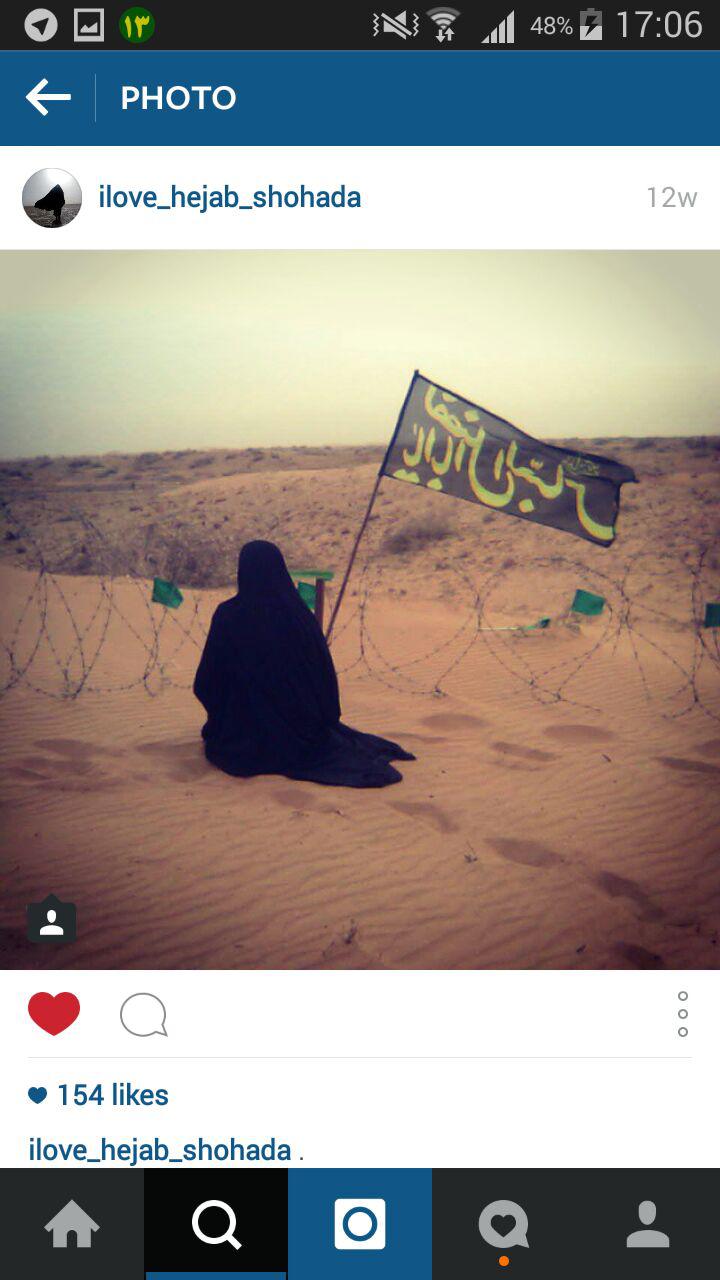
Task: Unlike the post with the red heart
Action: coord(54,1014)
